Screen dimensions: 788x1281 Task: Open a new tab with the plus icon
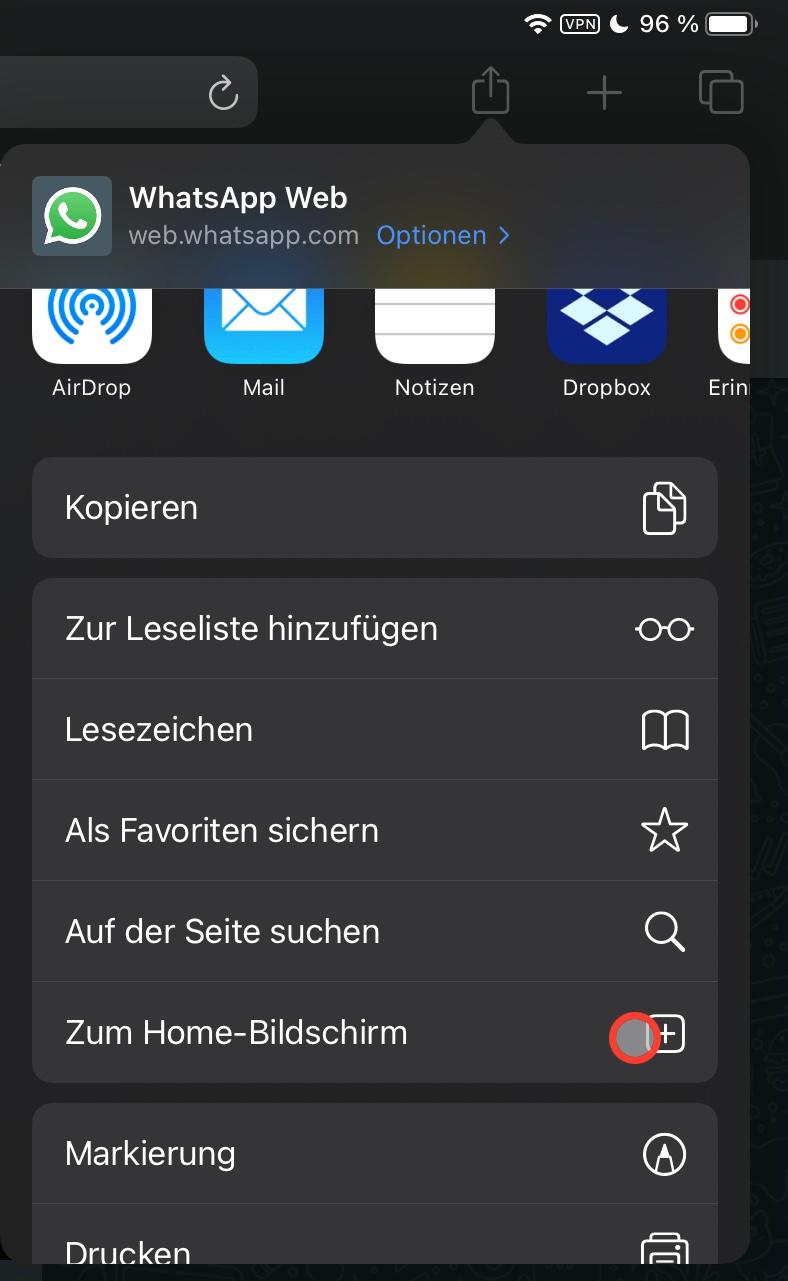(604, 93)
